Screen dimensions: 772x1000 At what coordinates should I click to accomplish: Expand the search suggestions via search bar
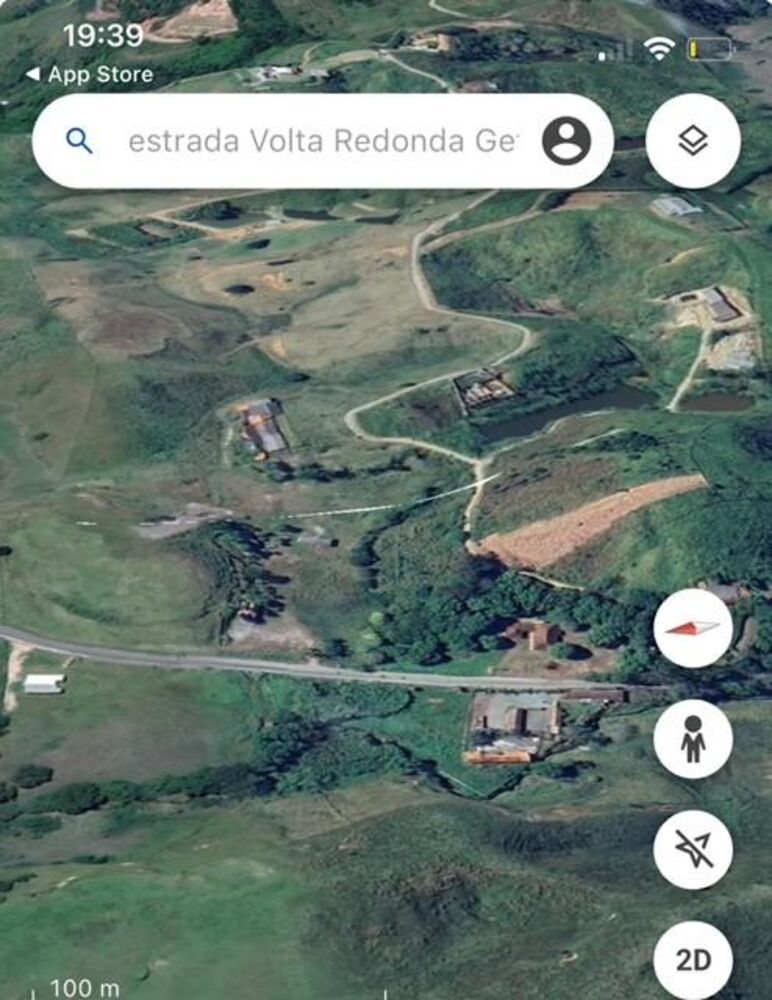click(x=320, y=141)
